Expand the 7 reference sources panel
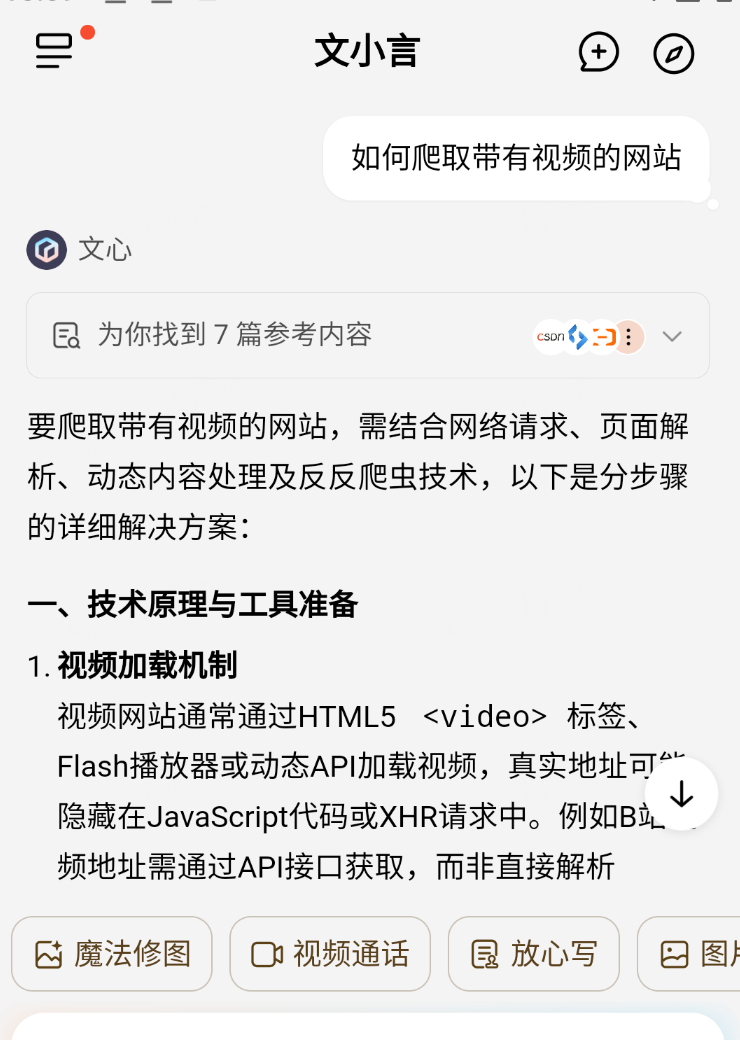The image size is (740, 1040). click(x=671, y=336)
